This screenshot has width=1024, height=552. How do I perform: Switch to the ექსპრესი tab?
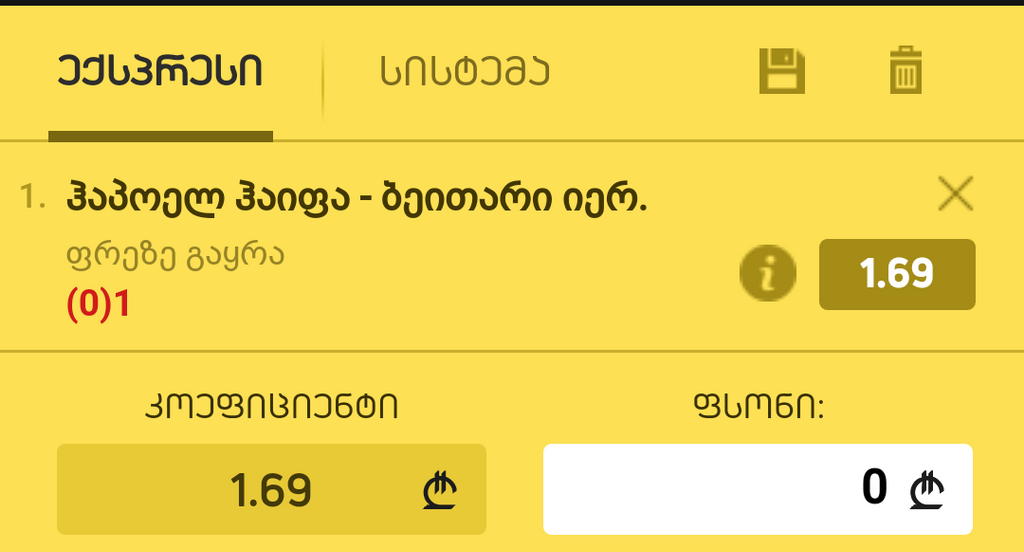coord(160,73)
